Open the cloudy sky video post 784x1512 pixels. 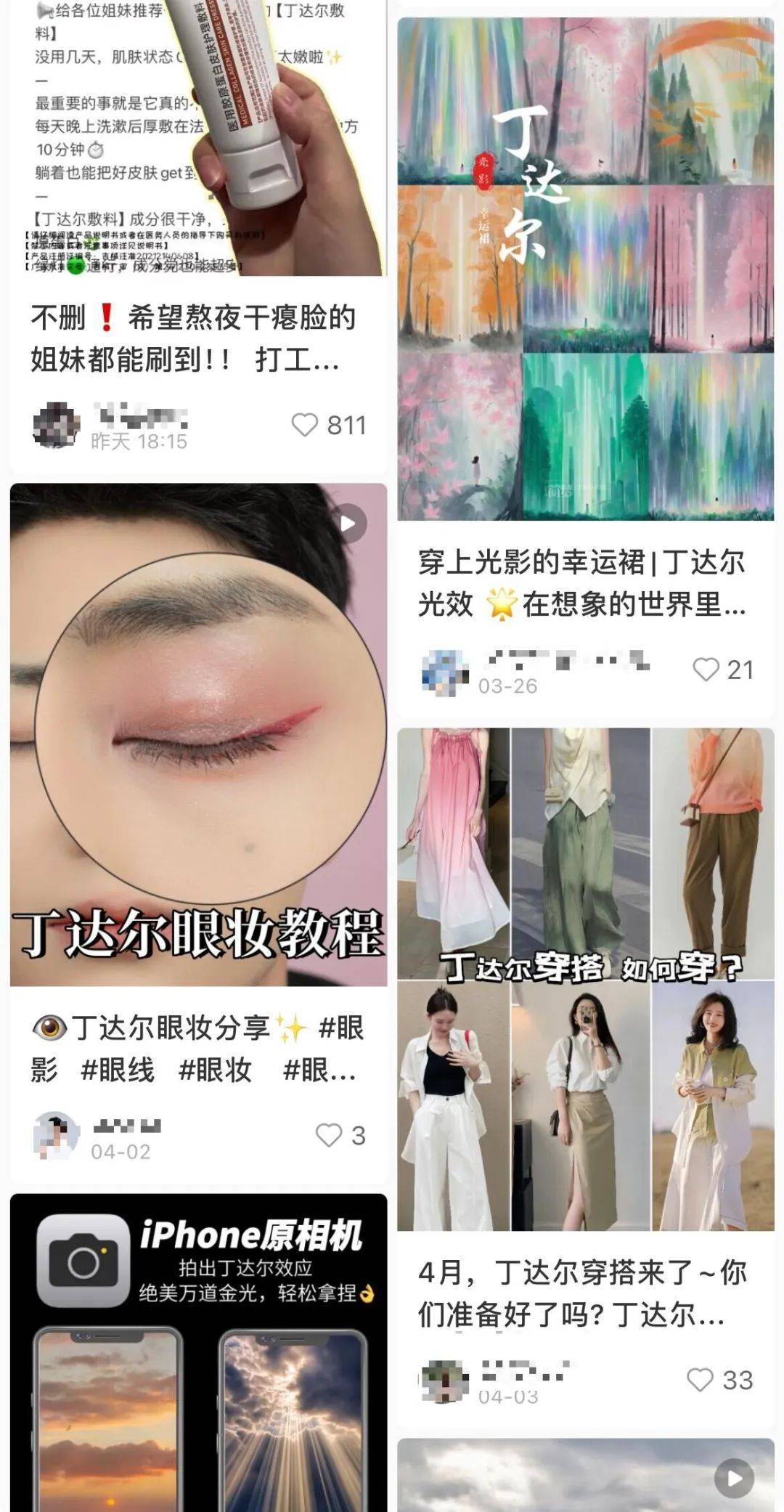(x=585, y=1474)
